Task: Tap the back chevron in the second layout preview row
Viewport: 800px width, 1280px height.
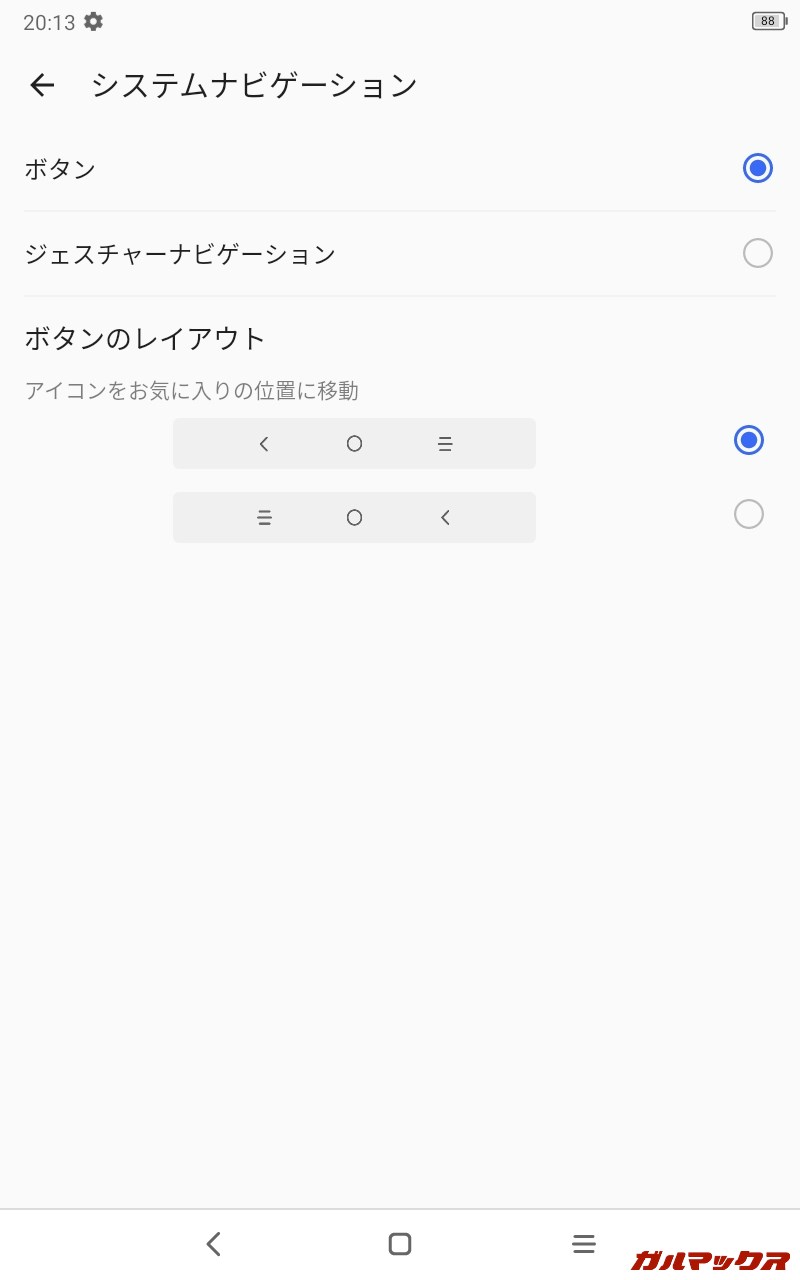Action: 444,517
